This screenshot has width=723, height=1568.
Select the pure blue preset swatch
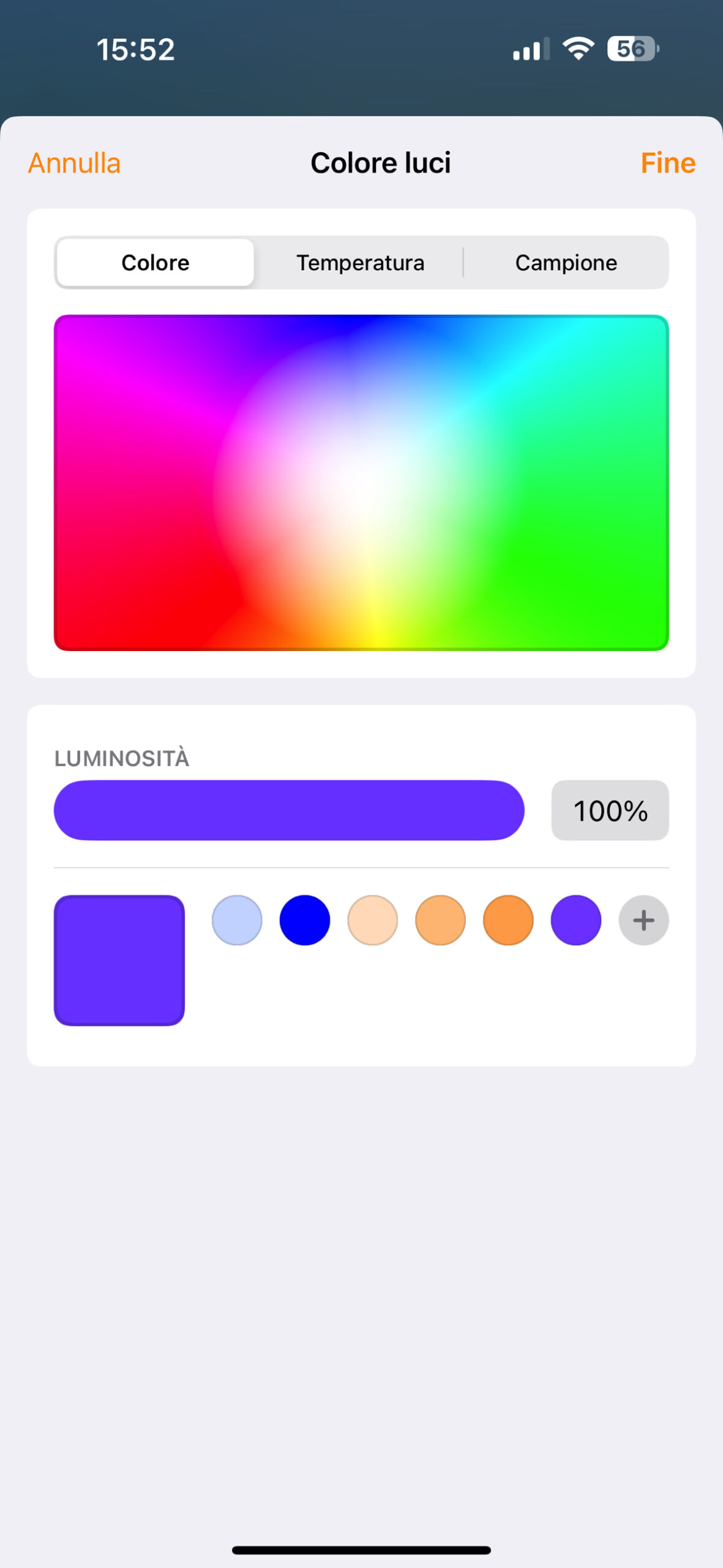point(305,920)
